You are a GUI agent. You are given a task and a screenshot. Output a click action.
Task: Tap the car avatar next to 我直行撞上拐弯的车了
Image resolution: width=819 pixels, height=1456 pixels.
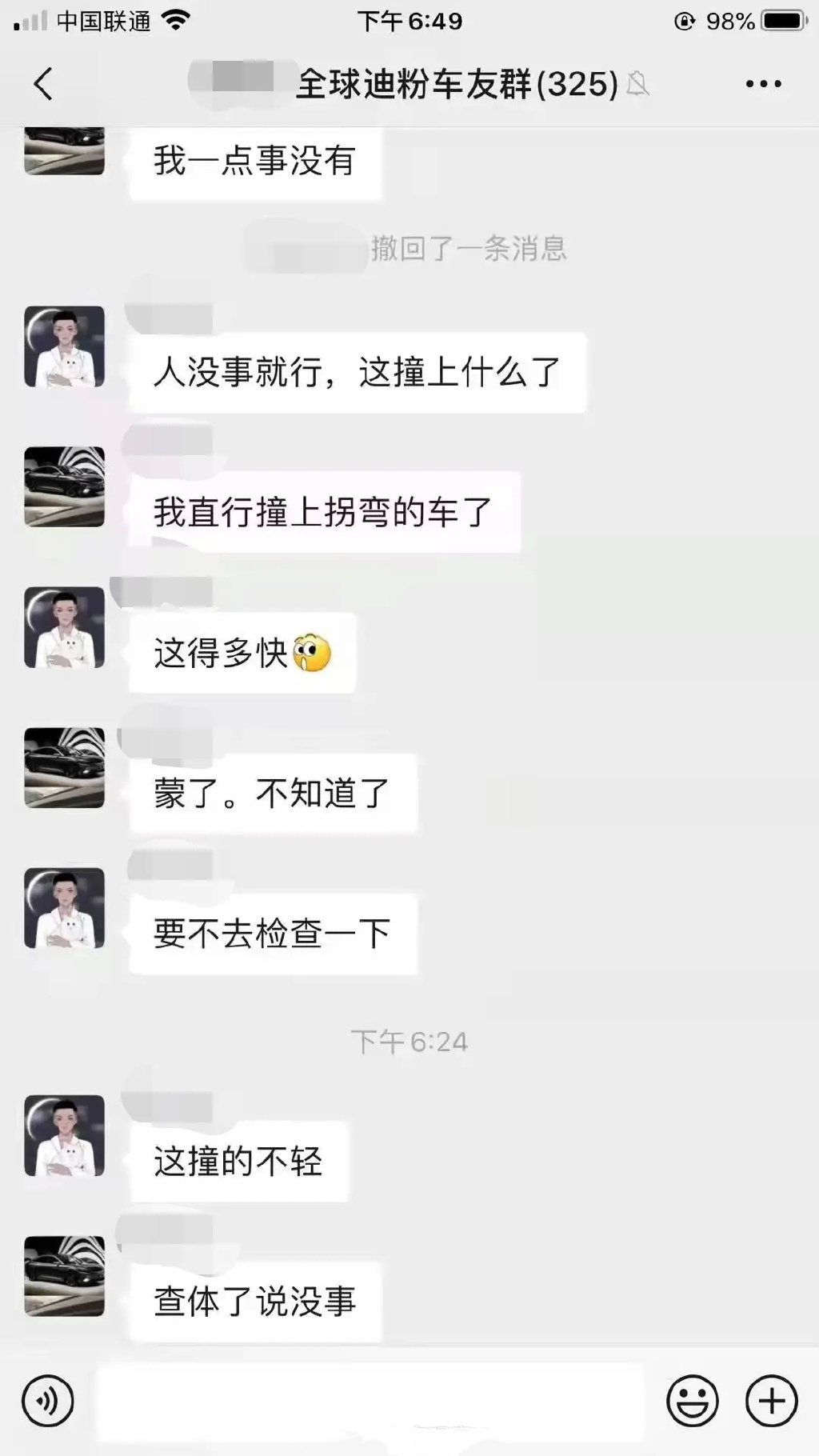click(x=64, y=487)
